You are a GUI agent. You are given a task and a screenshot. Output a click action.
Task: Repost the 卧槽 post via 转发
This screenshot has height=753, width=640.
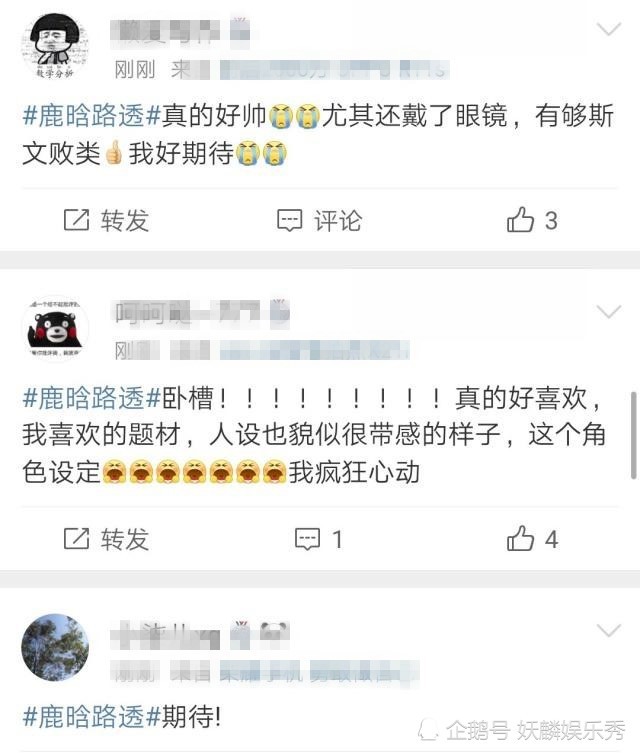click(x=106, y=539)
